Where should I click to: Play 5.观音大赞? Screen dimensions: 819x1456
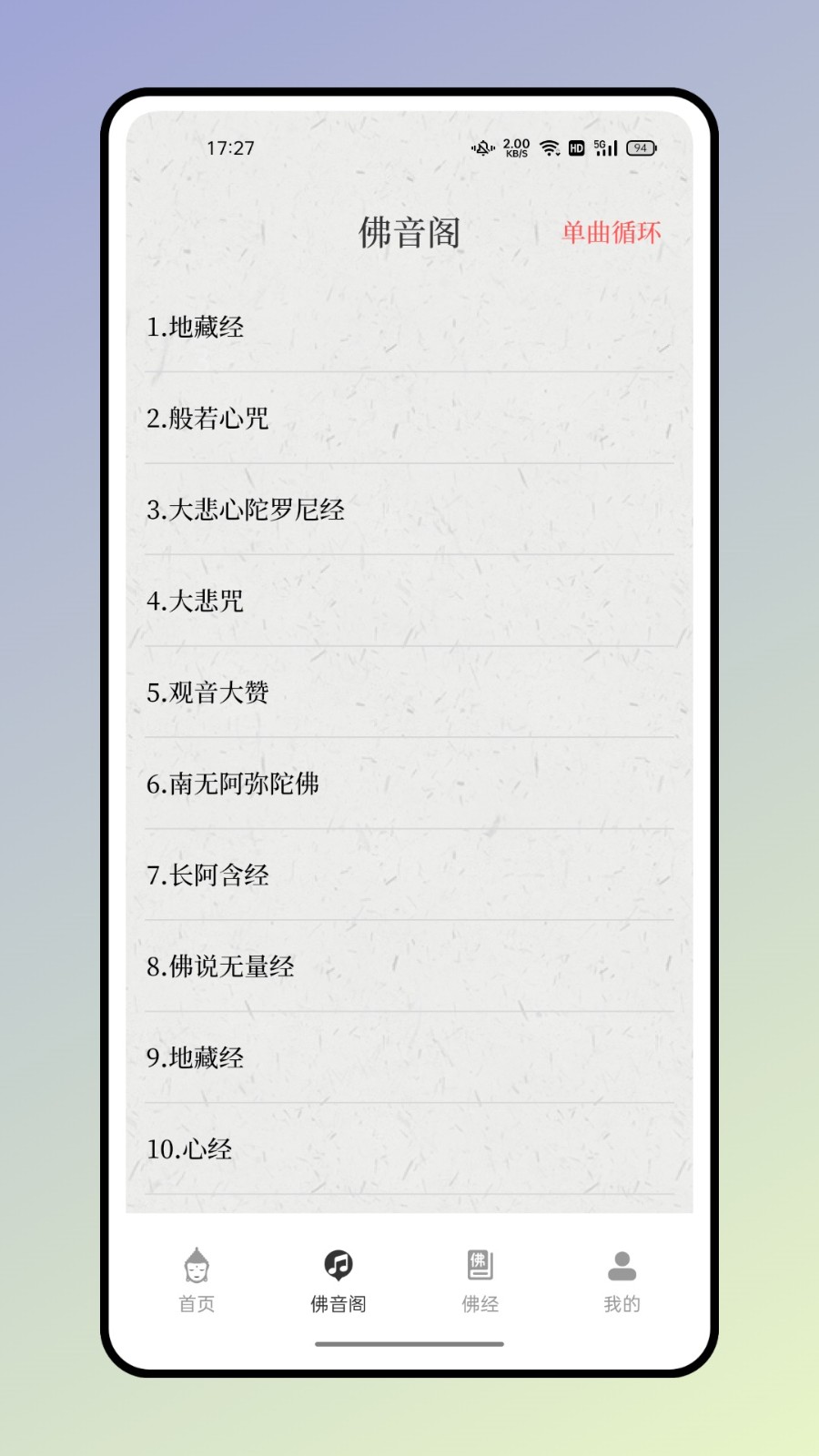tap(409, 693)
